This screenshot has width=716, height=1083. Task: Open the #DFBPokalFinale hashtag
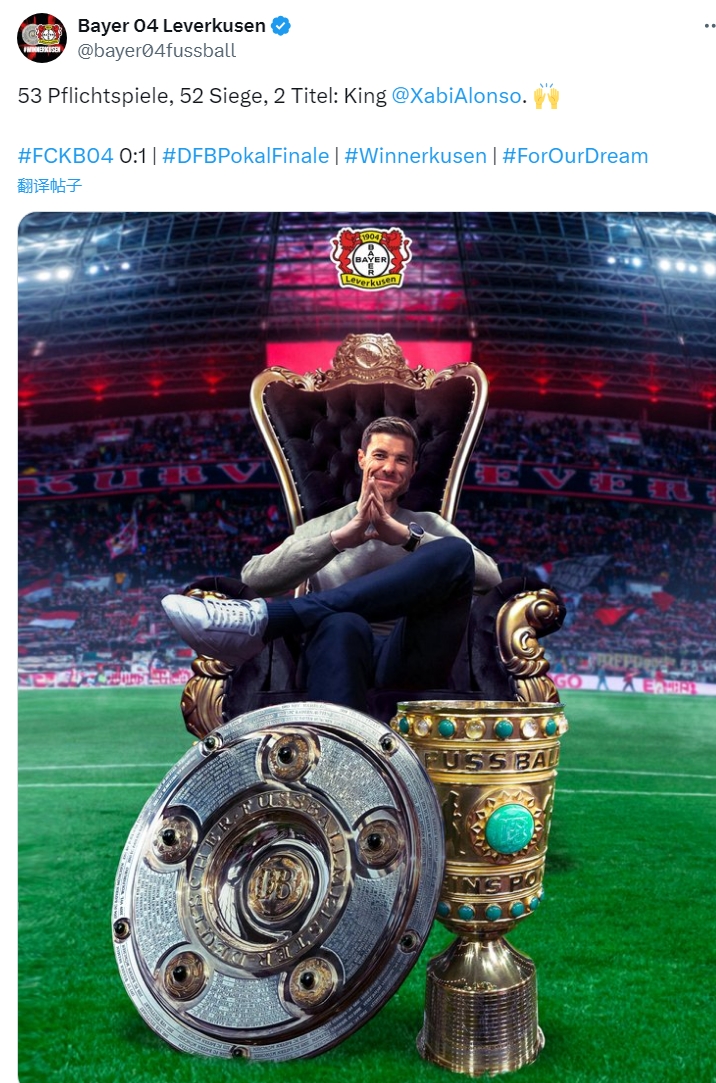coord(245,156)
